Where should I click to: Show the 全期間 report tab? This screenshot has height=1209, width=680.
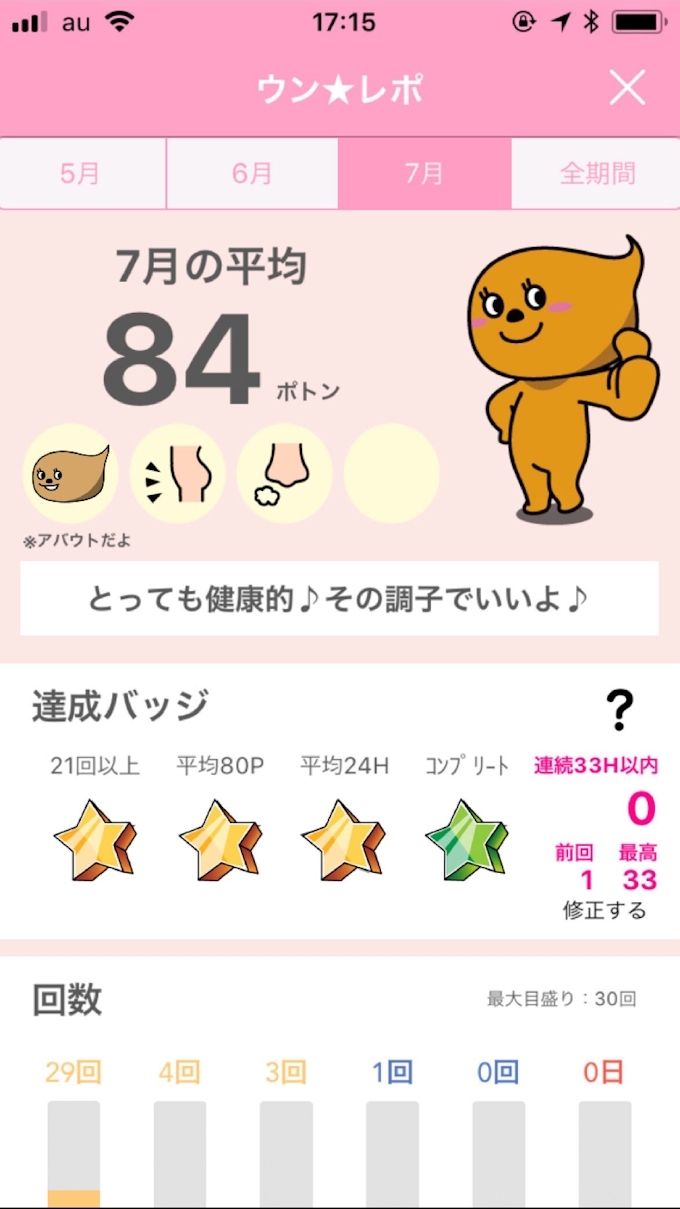(x=596, y=173)
